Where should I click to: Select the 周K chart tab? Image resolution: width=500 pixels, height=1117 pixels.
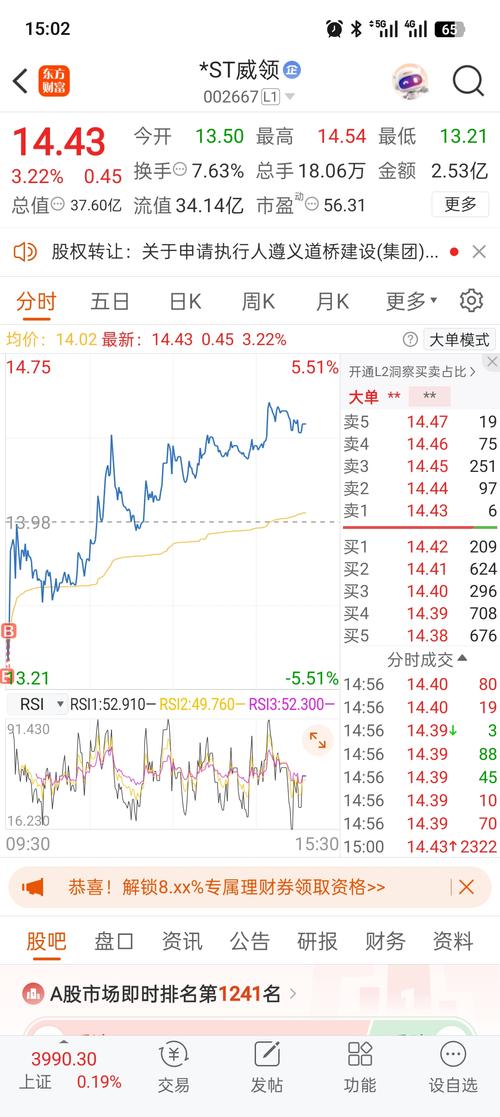pos(258,301)
